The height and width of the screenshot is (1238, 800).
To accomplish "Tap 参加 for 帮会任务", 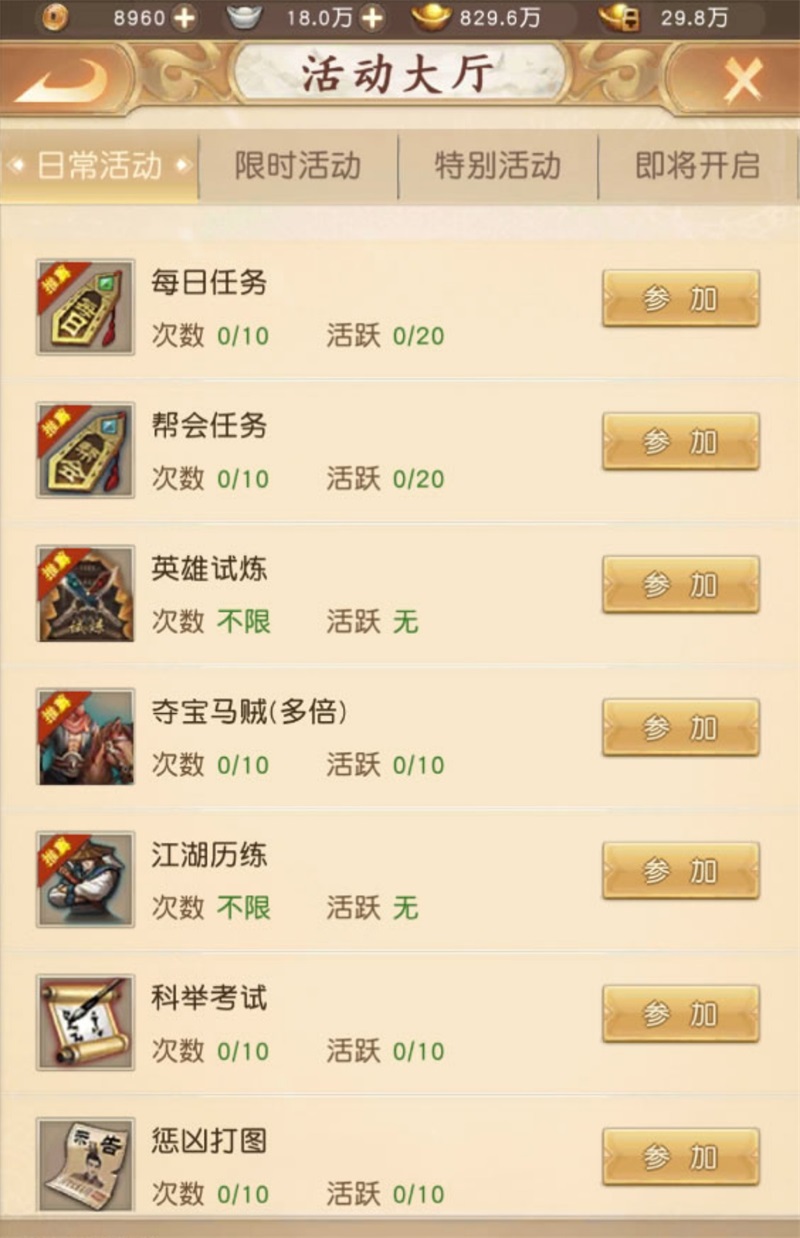I will (680, 441).
